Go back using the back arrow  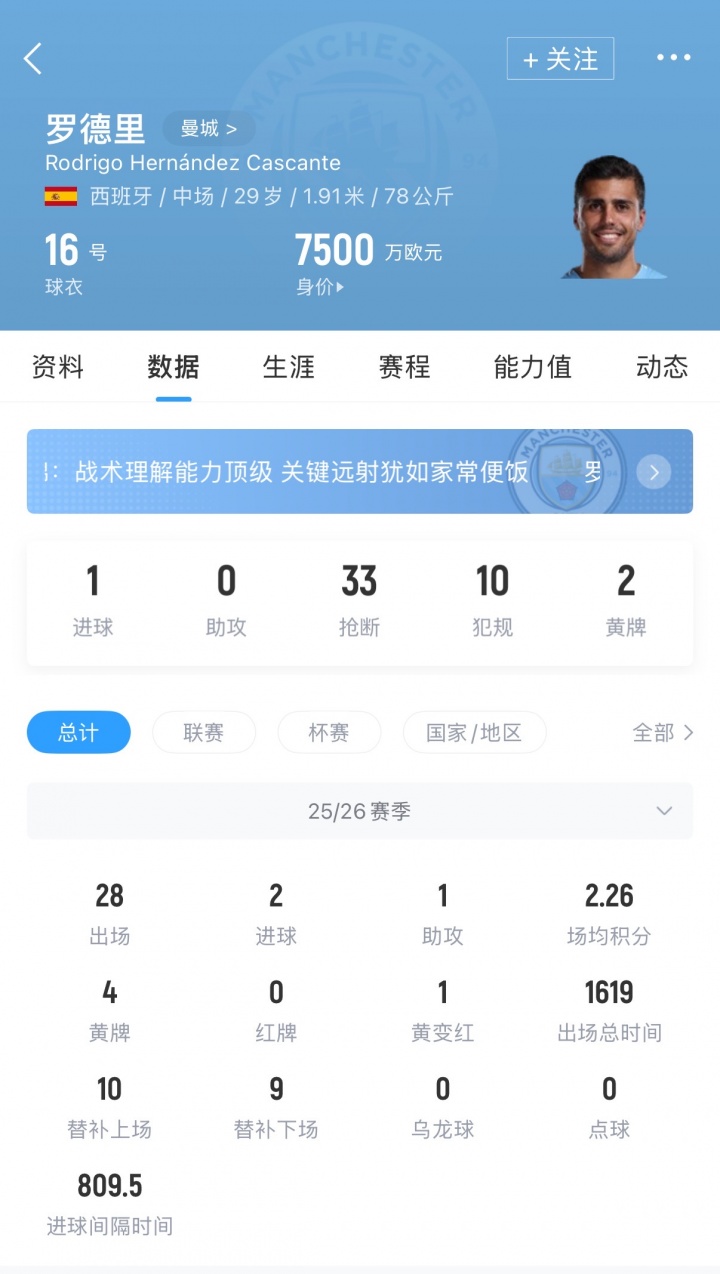[33, 59]
